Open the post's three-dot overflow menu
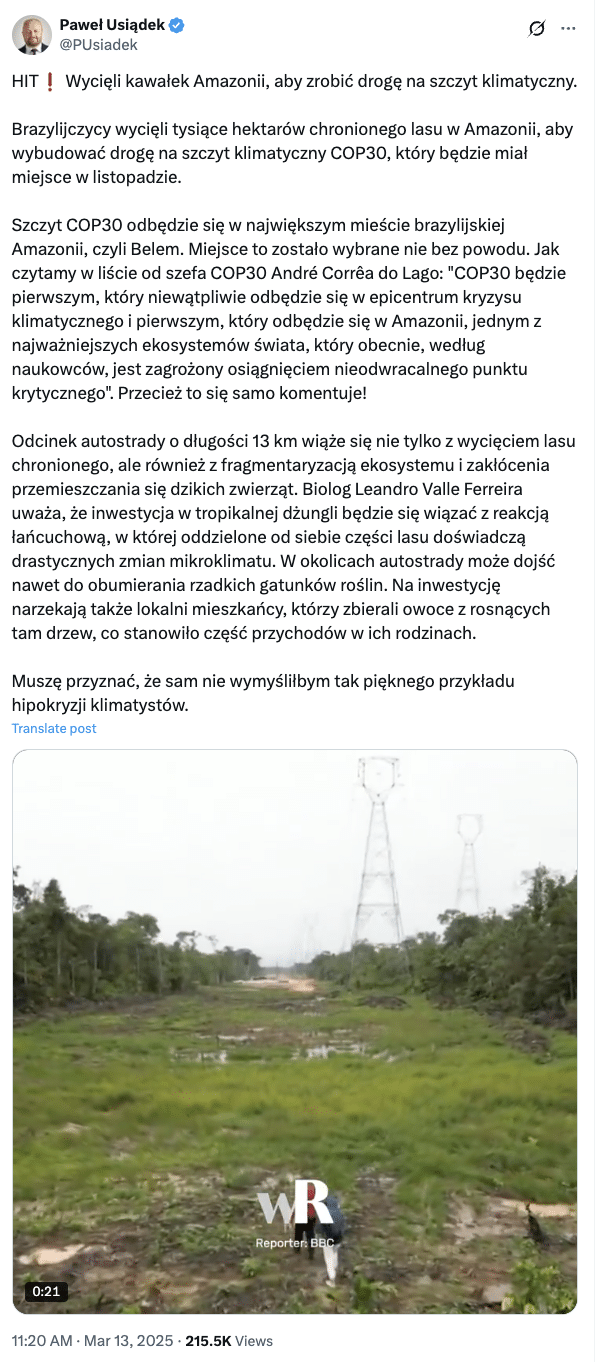 pos(569,29)
